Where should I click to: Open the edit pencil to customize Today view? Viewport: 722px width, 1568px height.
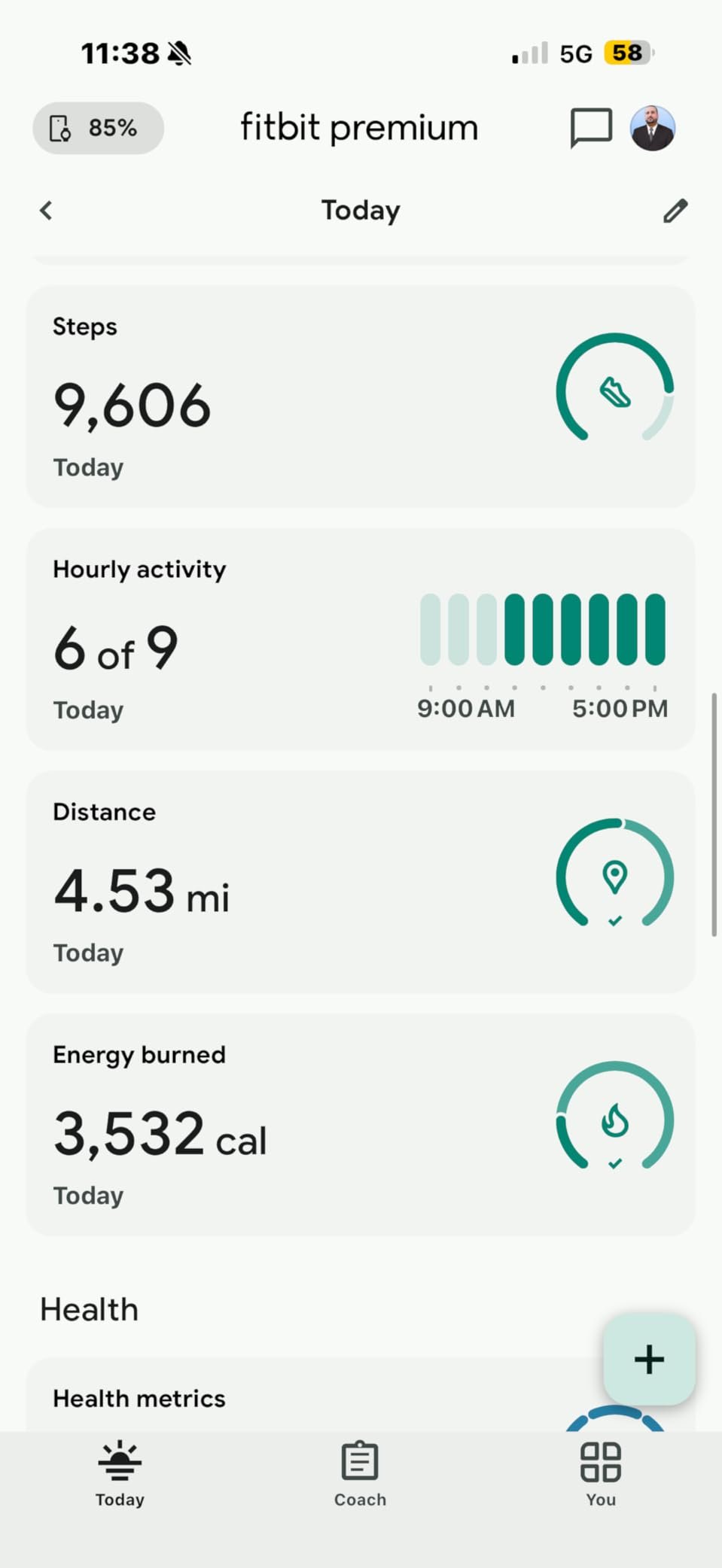(675, 211)
